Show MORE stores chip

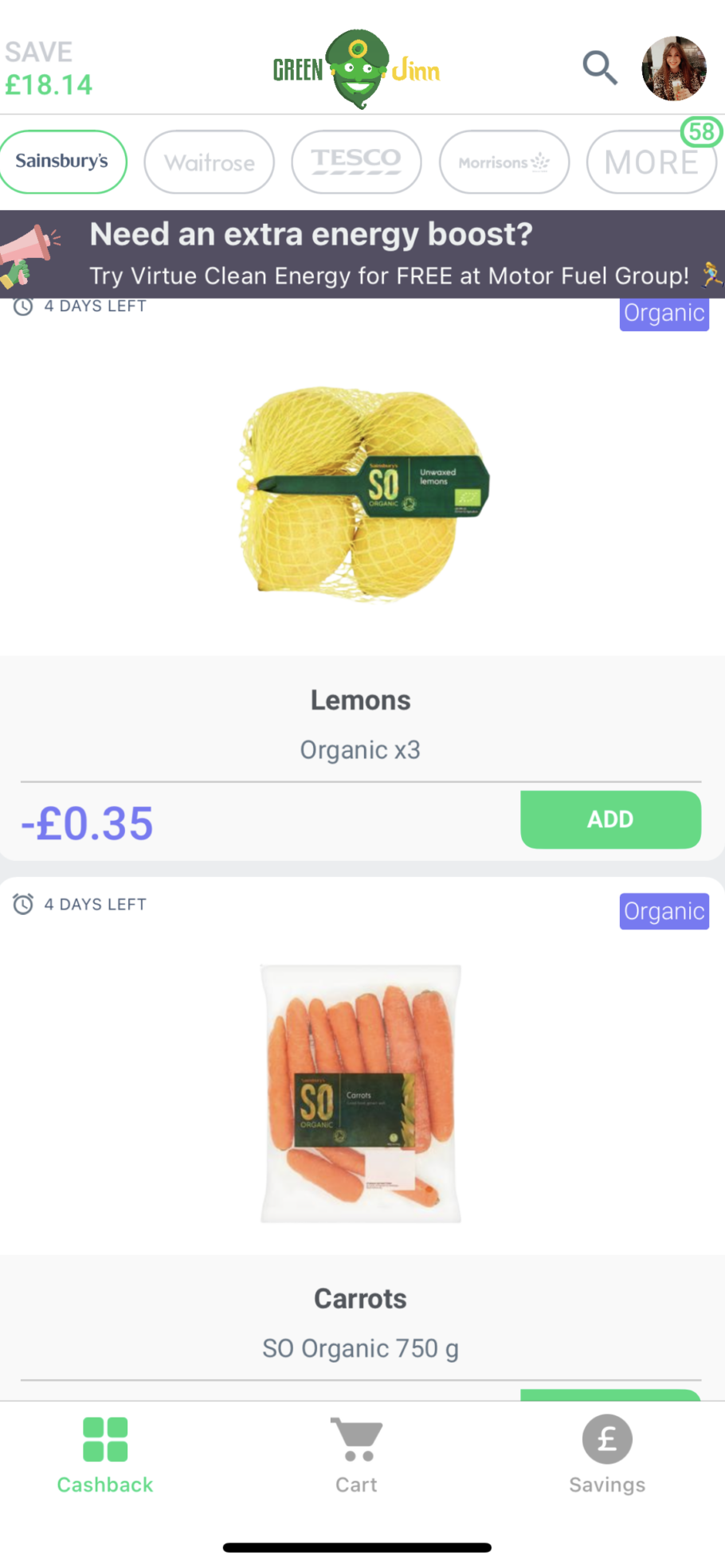pos(652,162)
